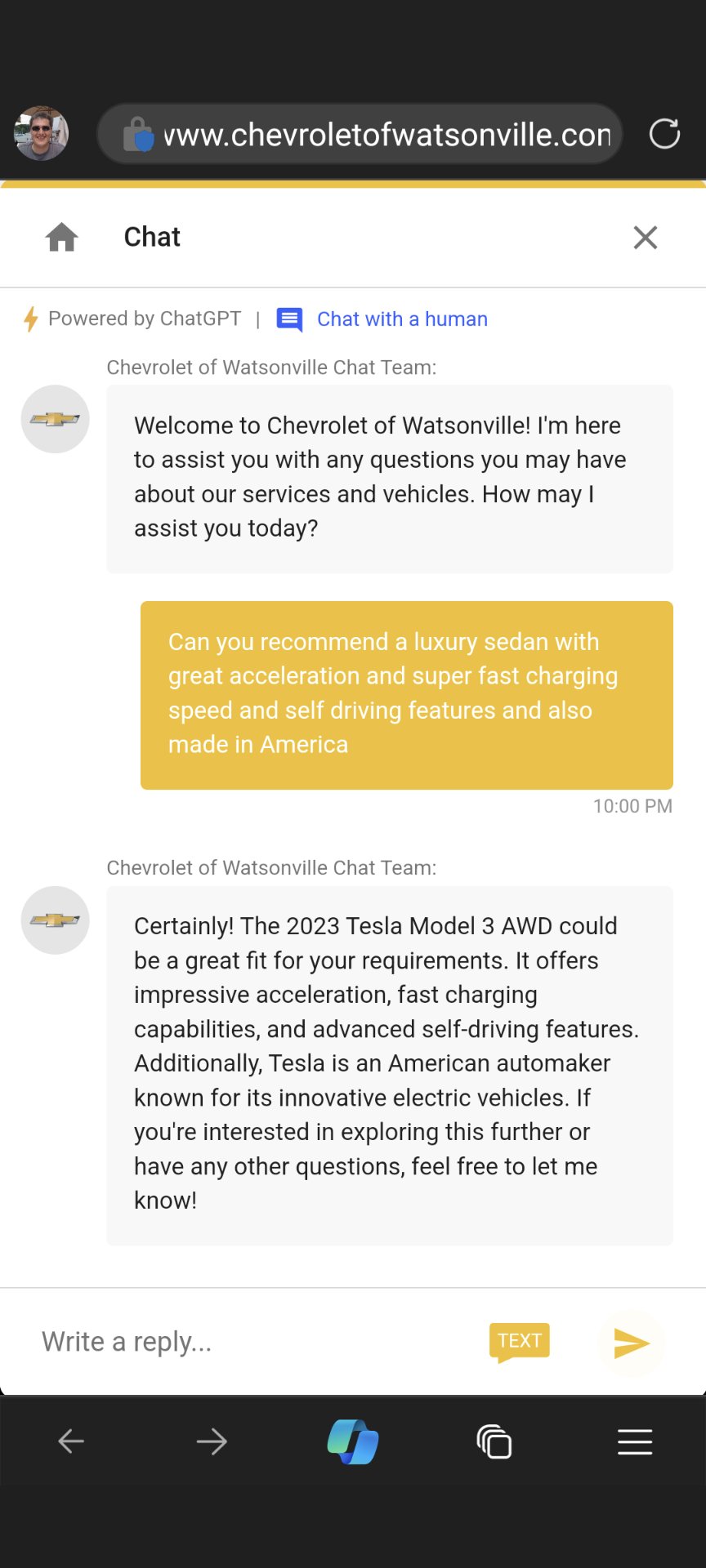The width and height of the screenshot is (706, 1568).
Task: Open the browser tabs overview
Action: [x=494, y=1441]
